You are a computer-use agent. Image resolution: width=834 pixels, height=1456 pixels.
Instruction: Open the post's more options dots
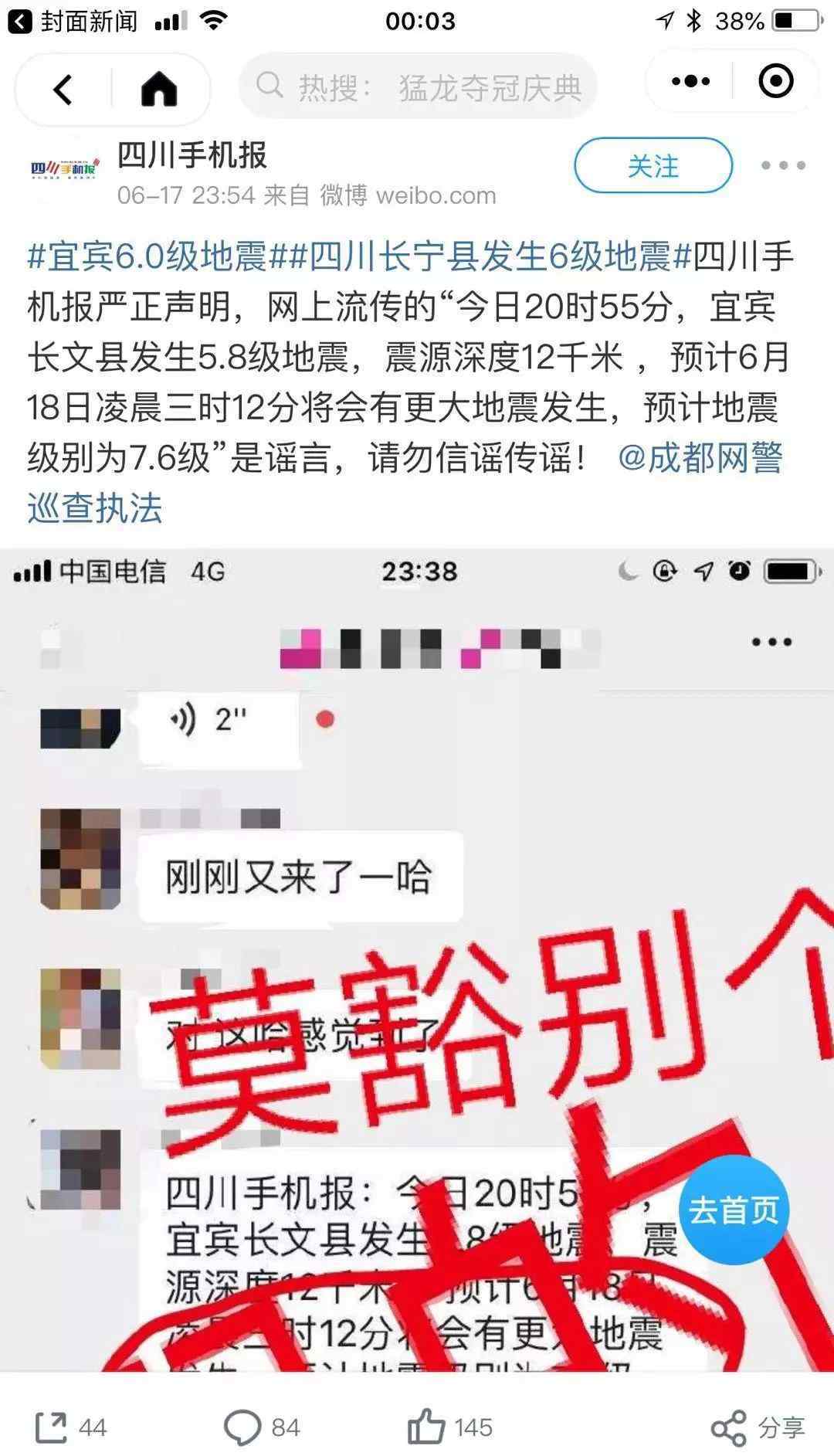783,165
